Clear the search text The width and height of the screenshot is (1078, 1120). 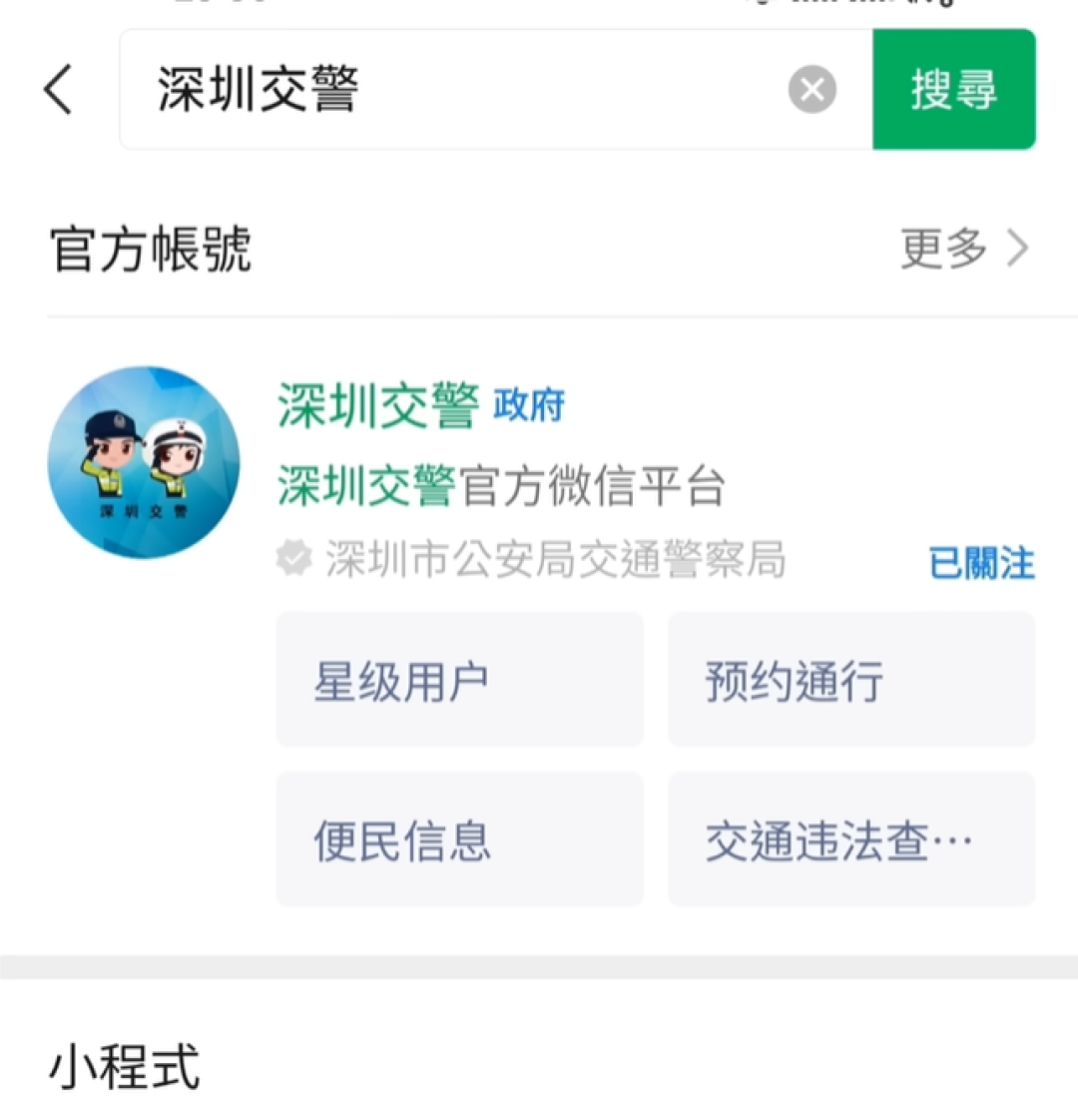[x=811, y=90]
